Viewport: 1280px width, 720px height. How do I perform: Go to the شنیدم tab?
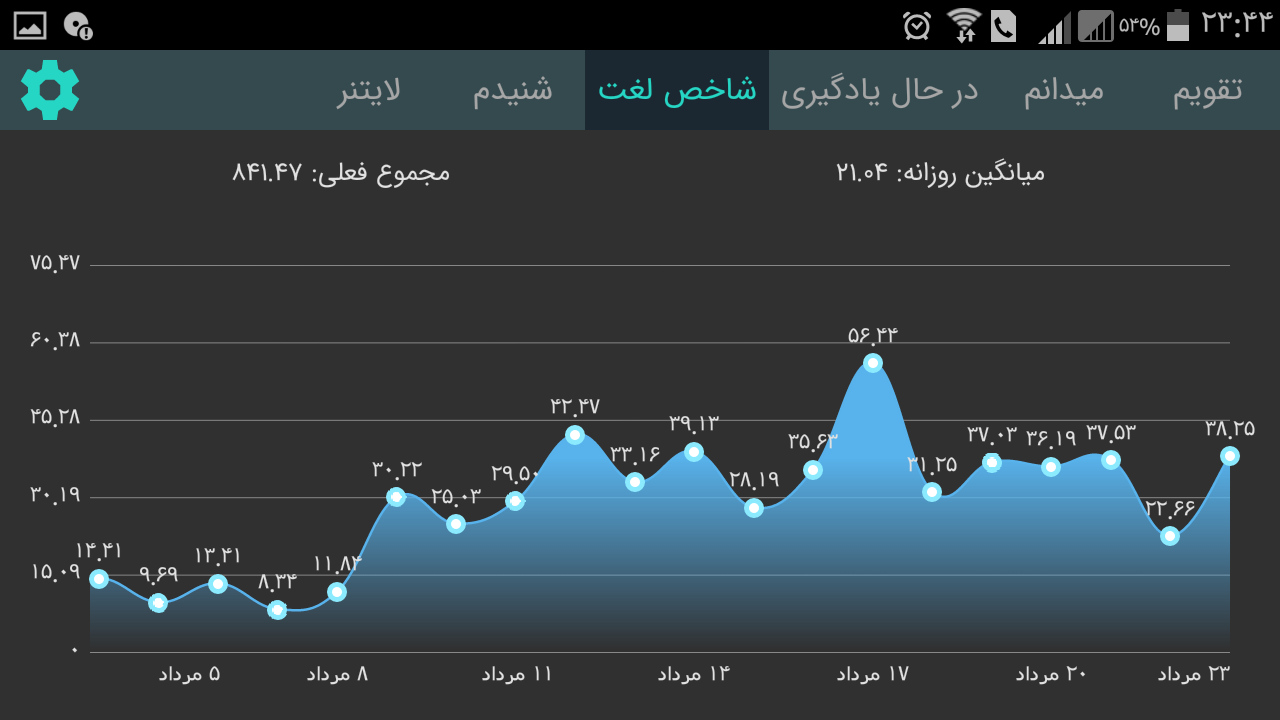pyautogui.click(x=512, y=90)
